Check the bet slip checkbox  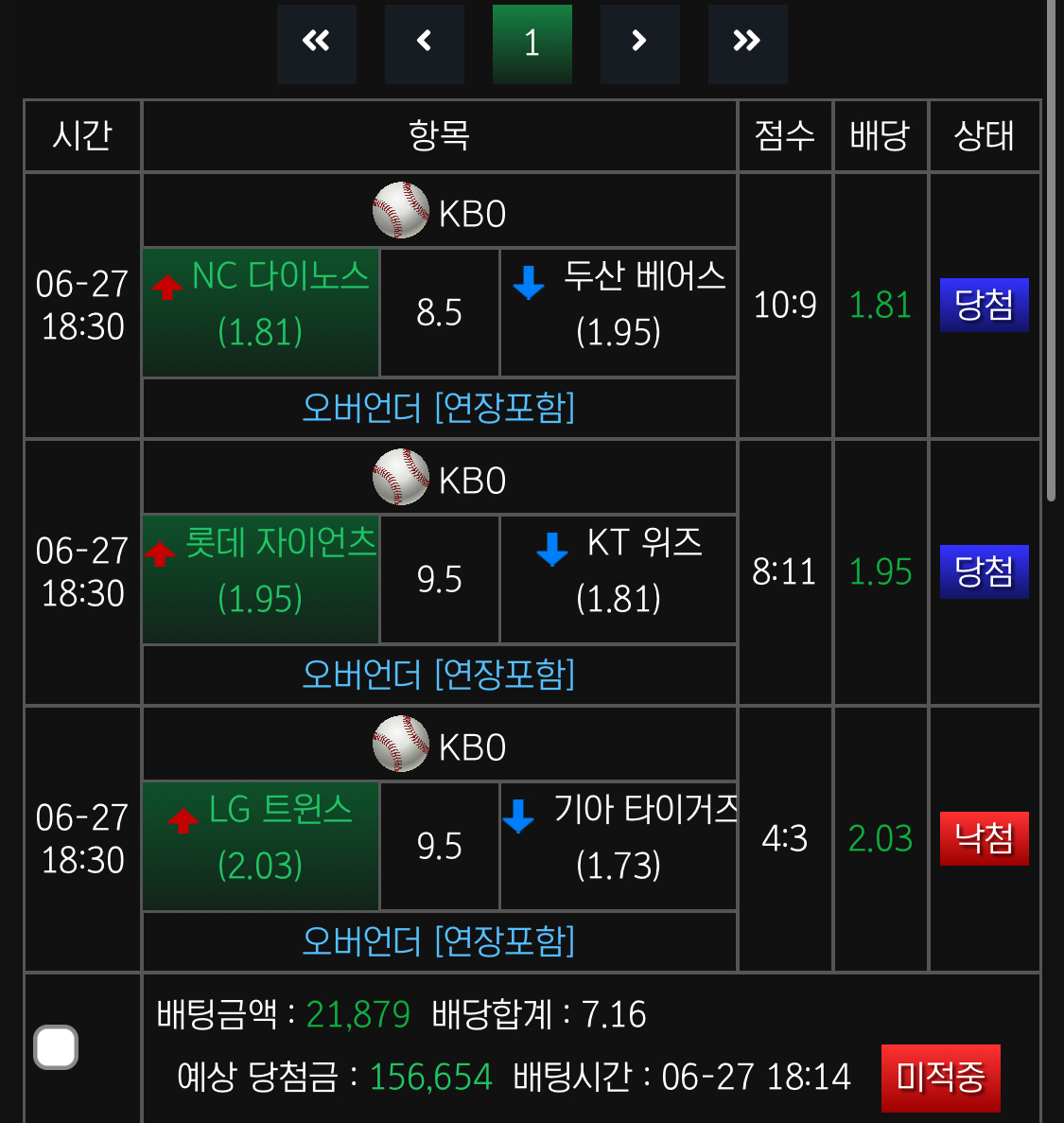click(x=56, y=1047)
